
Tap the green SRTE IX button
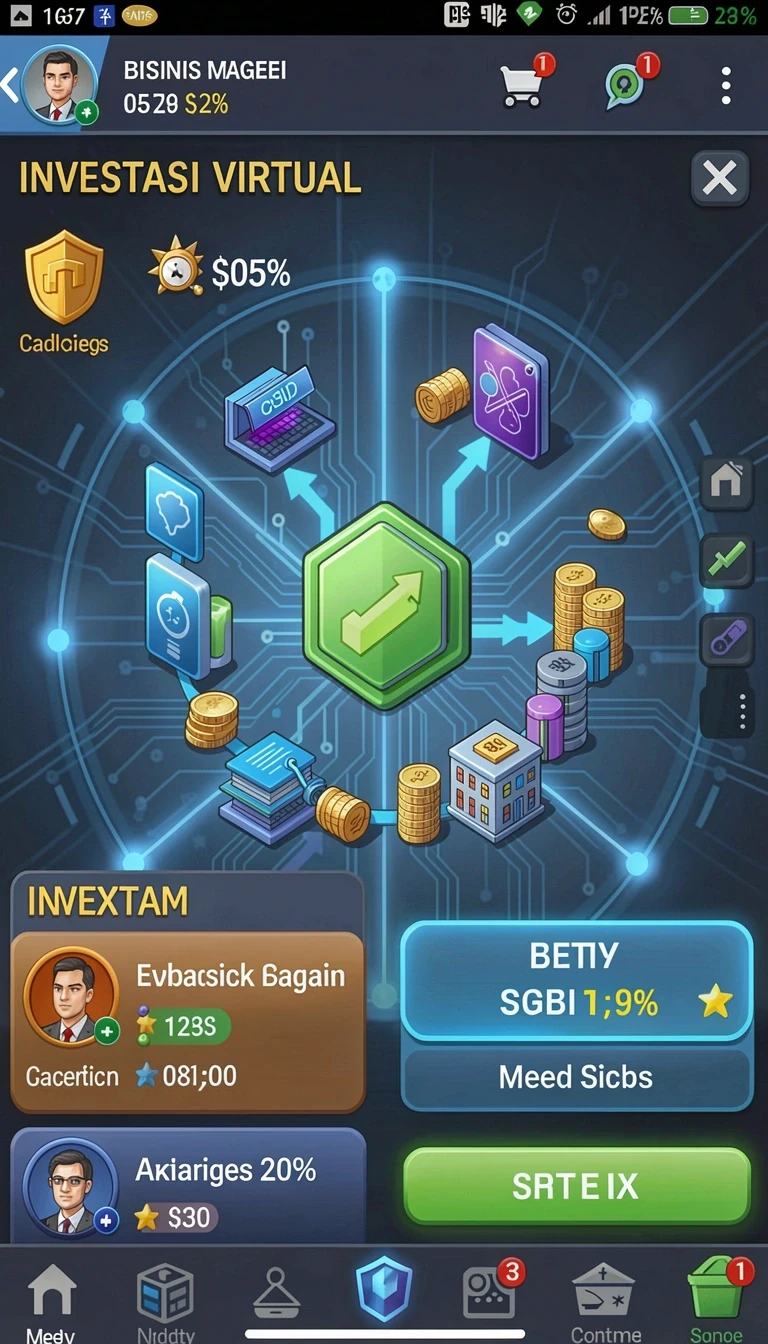point(576,1186)
